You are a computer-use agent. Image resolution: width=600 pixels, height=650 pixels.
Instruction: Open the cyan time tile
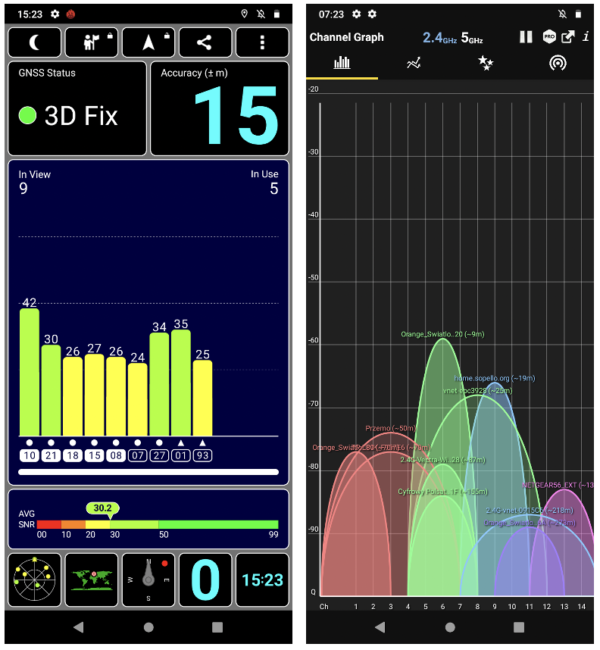(x=262, y=579)
